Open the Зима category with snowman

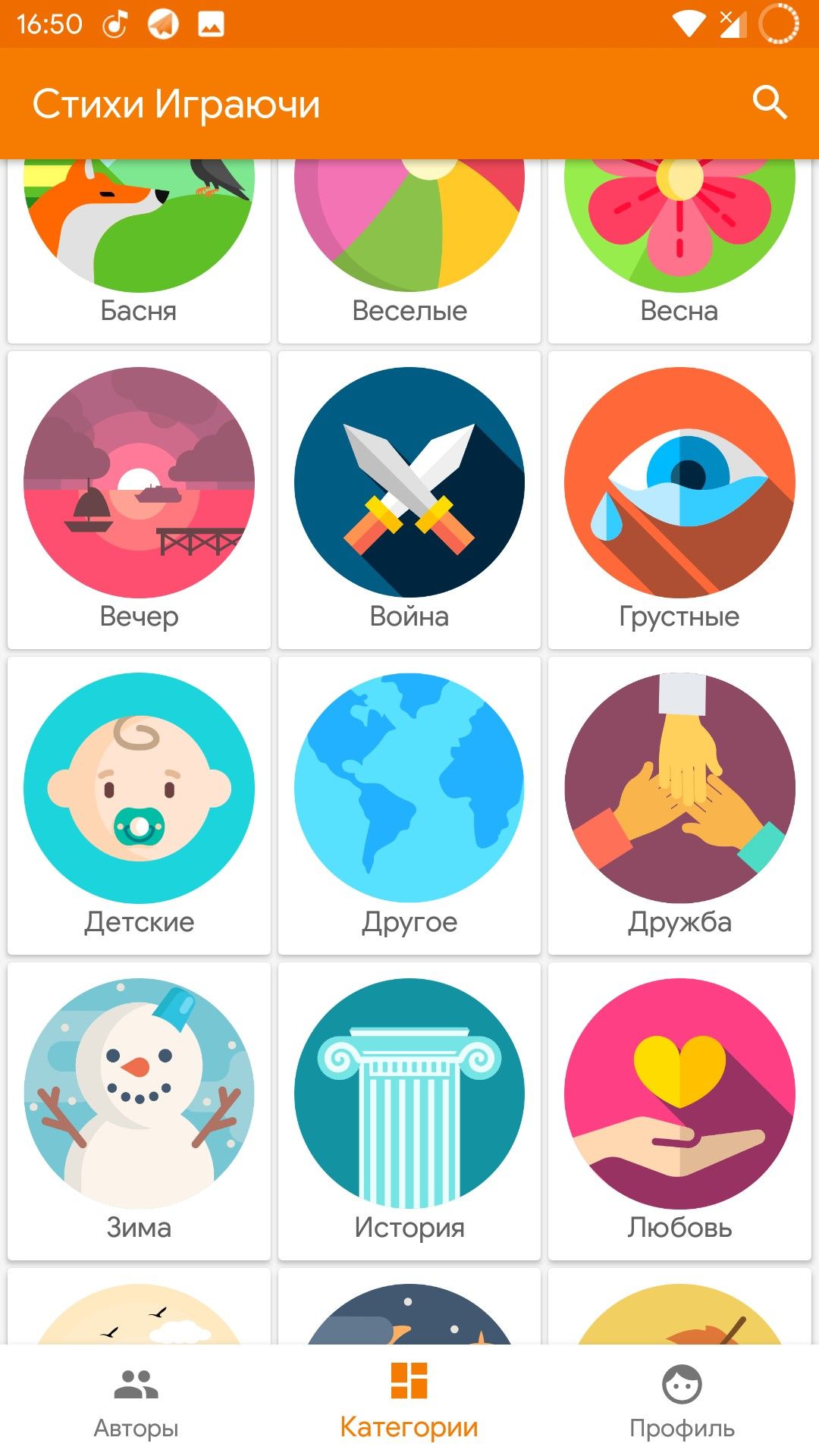point(139,1111)
